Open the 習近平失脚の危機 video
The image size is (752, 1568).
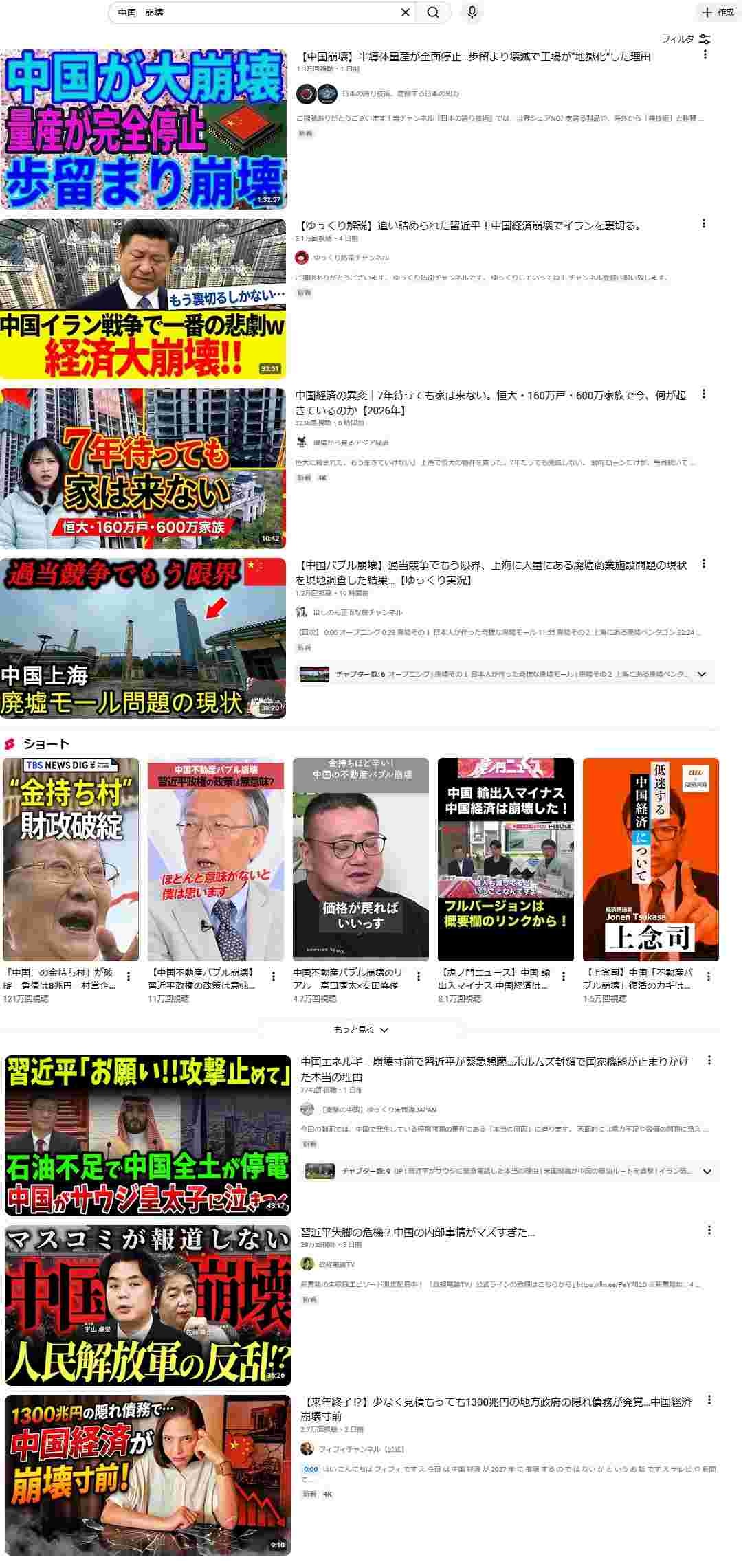418,1232
